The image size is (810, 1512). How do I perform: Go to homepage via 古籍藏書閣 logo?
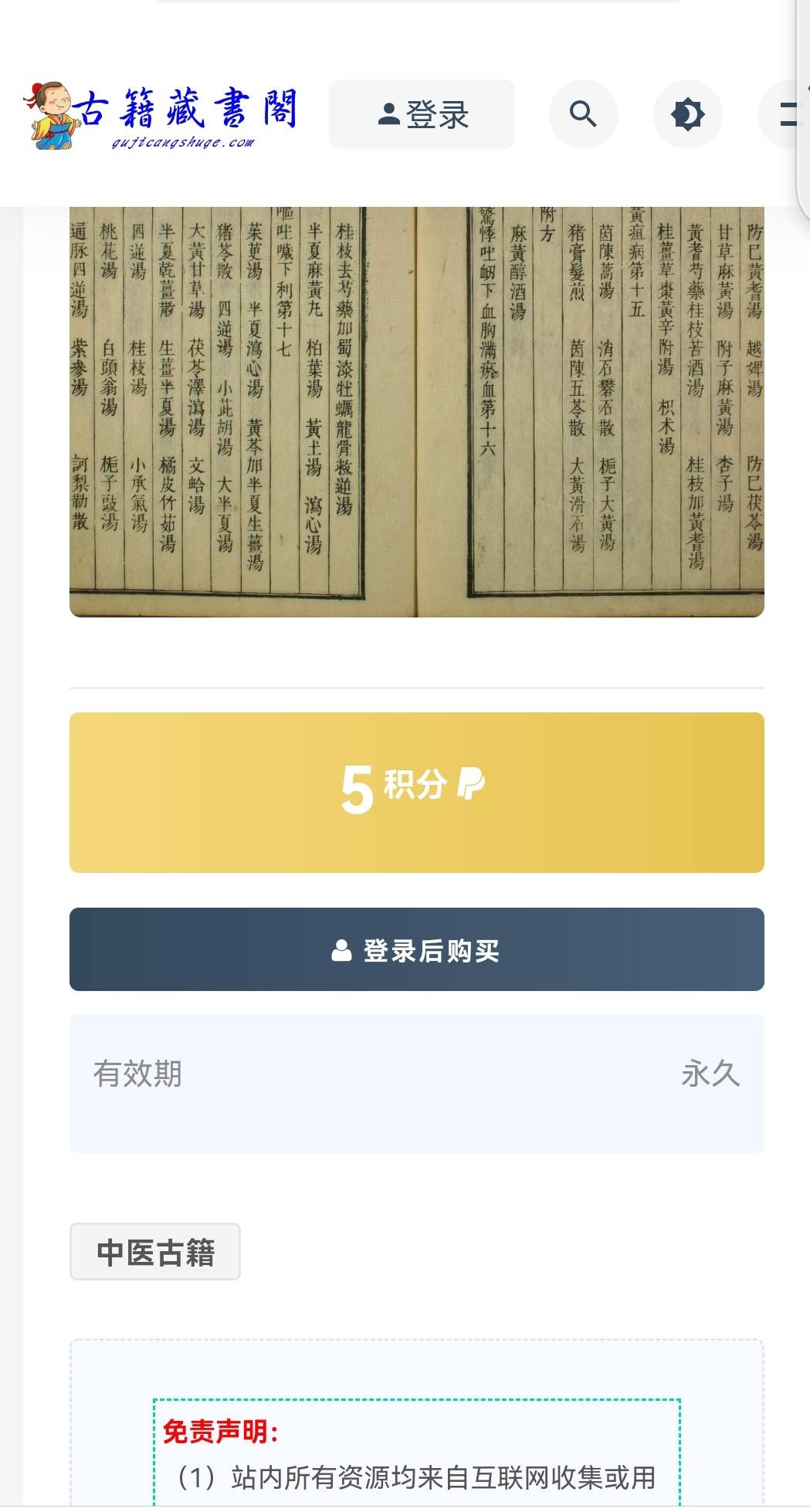click(162, 114)
